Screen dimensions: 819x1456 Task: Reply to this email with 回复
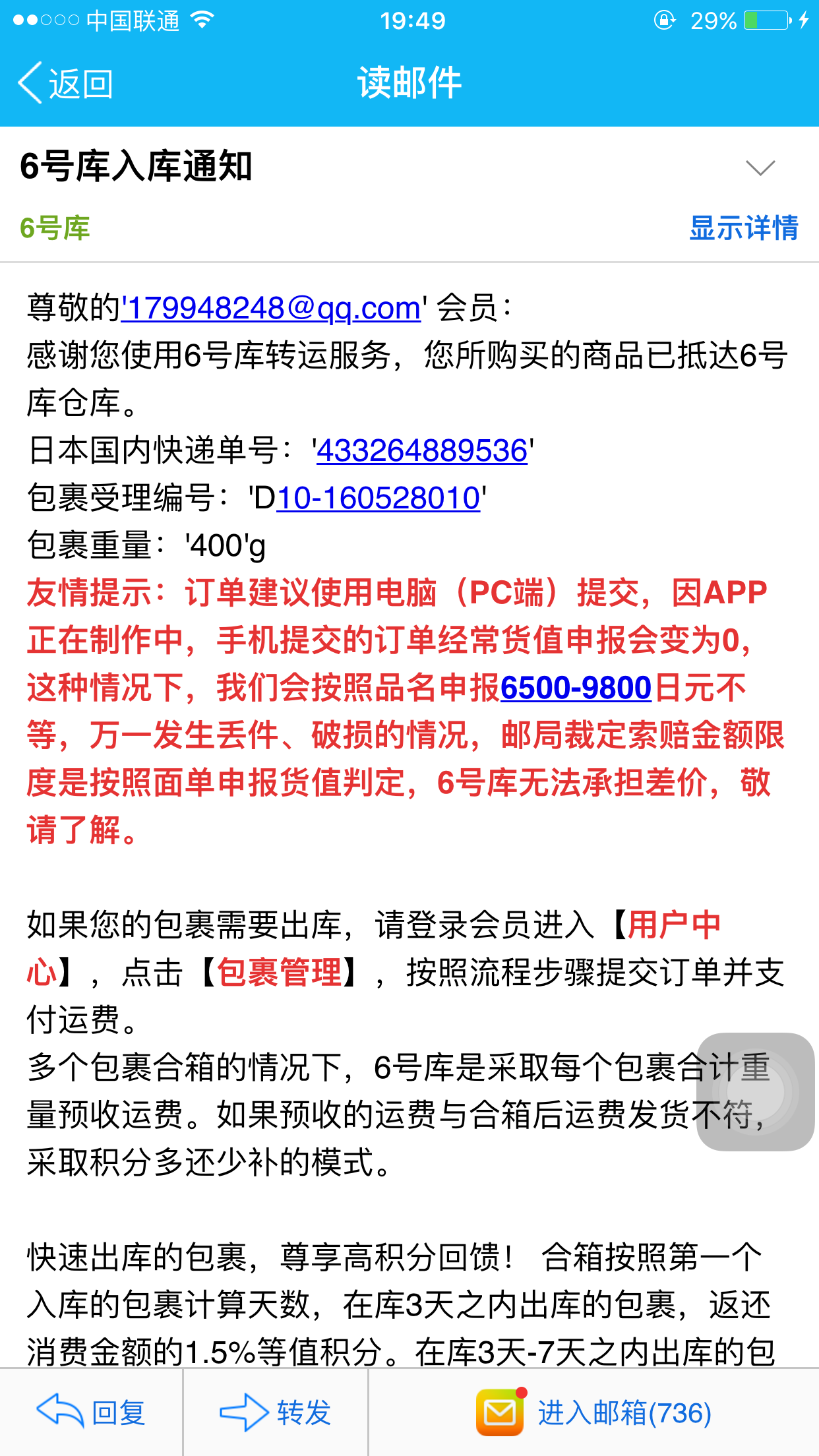click(91, 1412)
